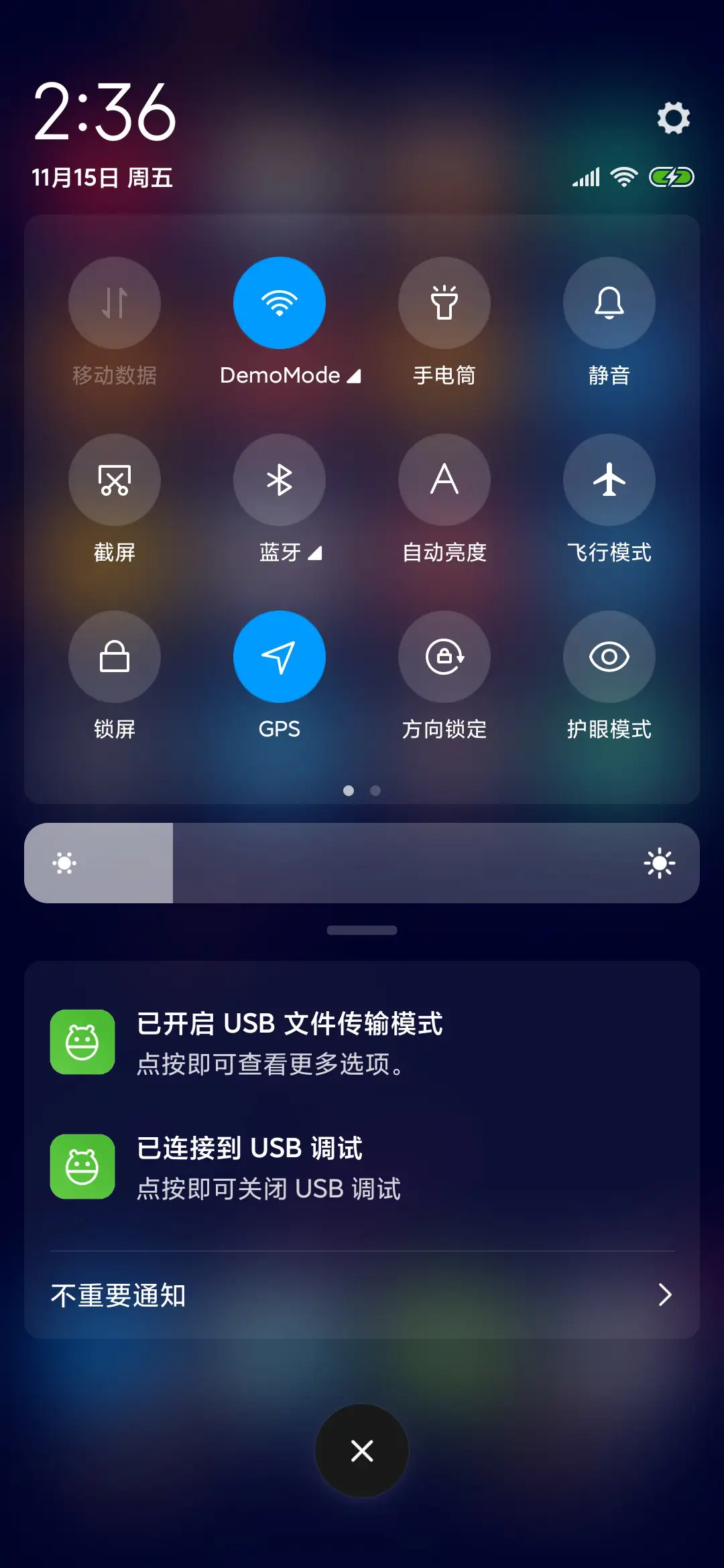Switch to the second quick settings page
Image resolution: width=724 pixels, height=1568 pixels.
(x=375, y=791)
